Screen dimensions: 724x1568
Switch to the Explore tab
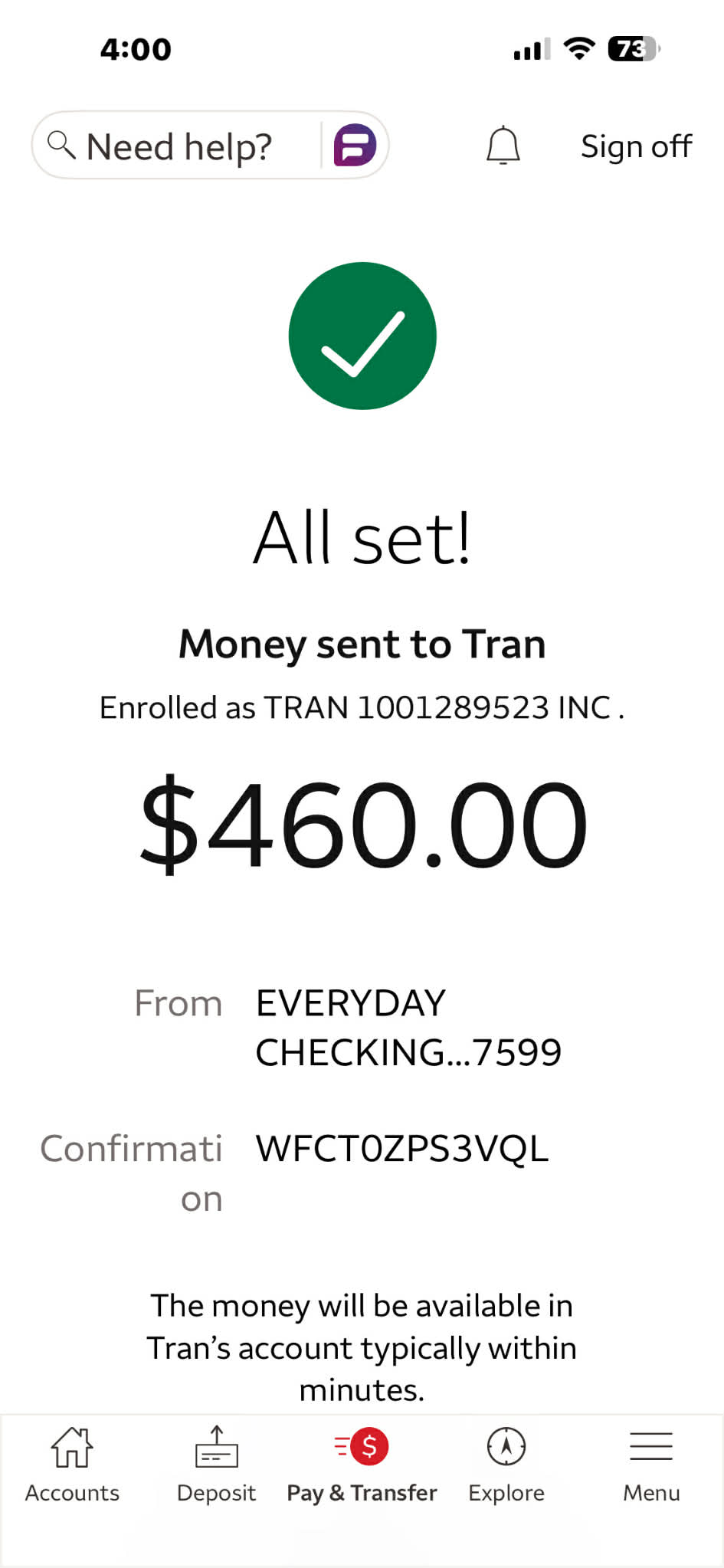click(x=506, y=1465)
